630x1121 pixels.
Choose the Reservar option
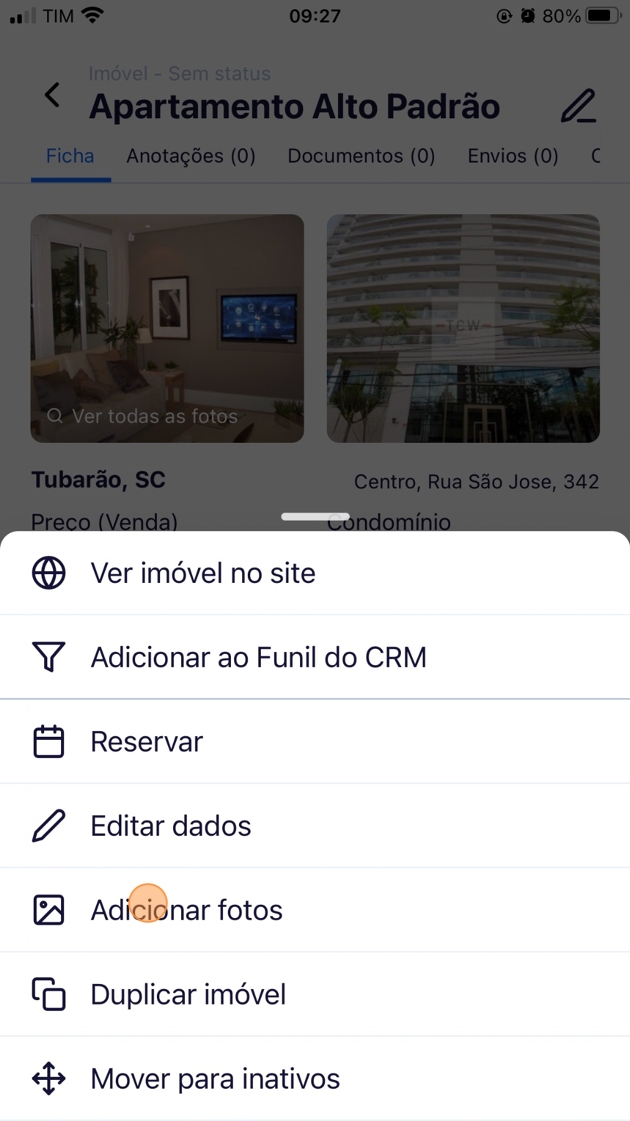click(146, 742)
